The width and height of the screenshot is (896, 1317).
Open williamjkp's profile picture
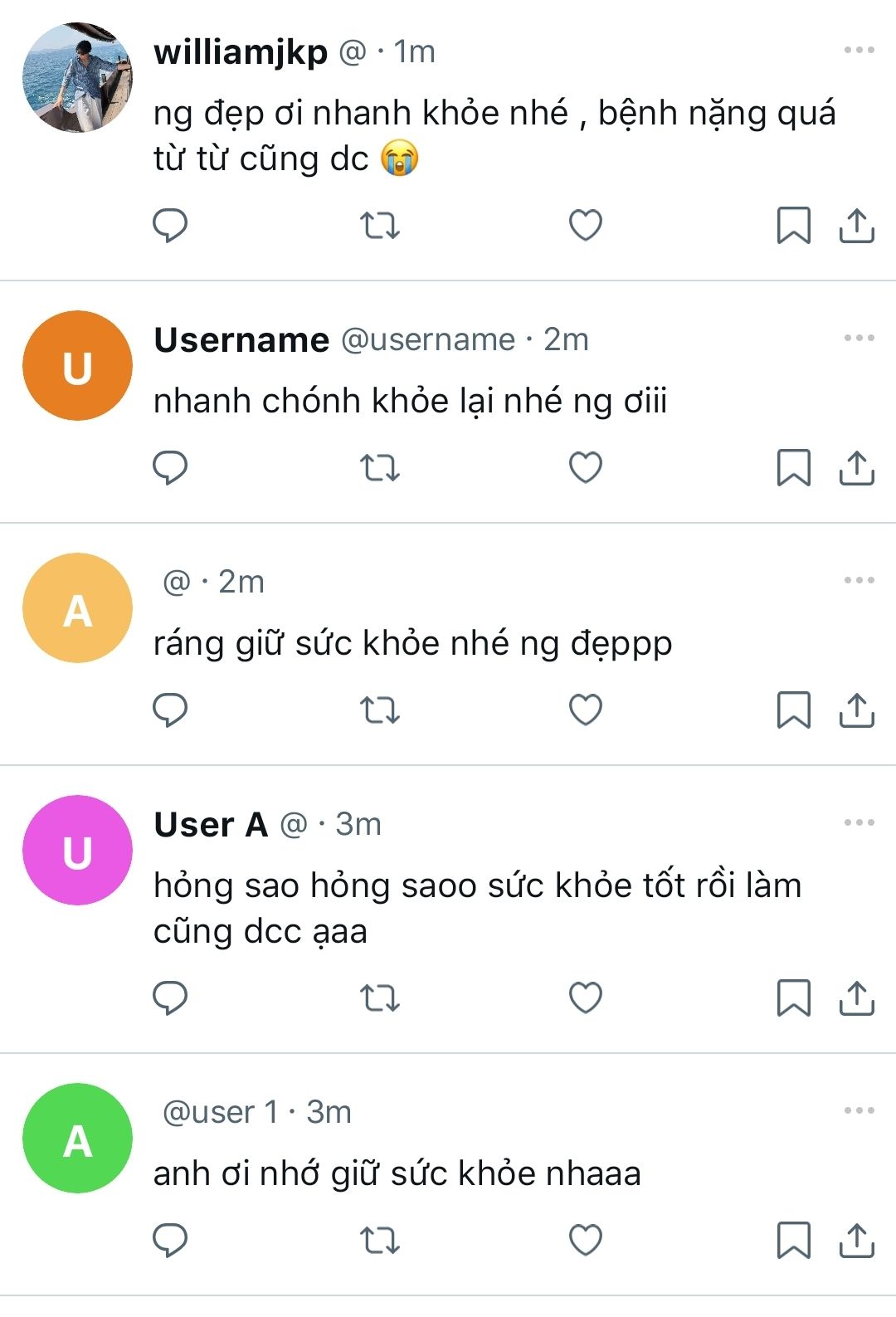point(77,78)
